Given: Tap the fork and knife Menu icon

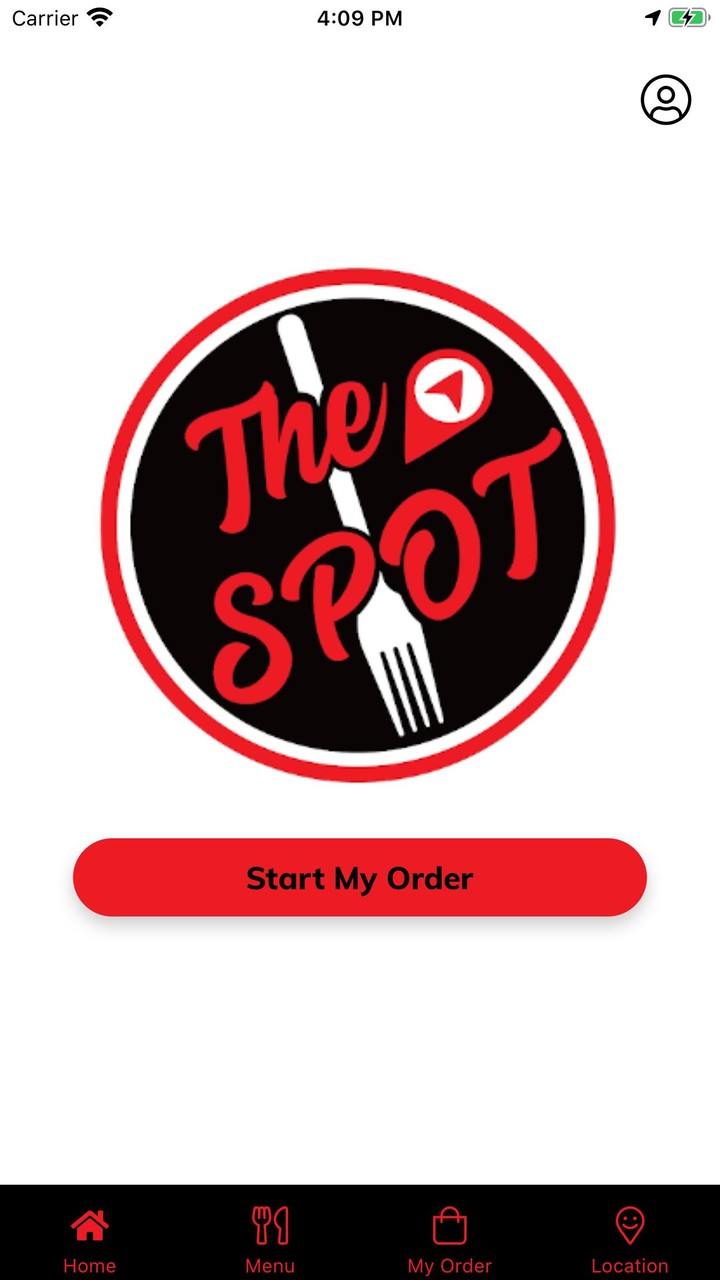Looking at the screenshot, I should 269,1221.
